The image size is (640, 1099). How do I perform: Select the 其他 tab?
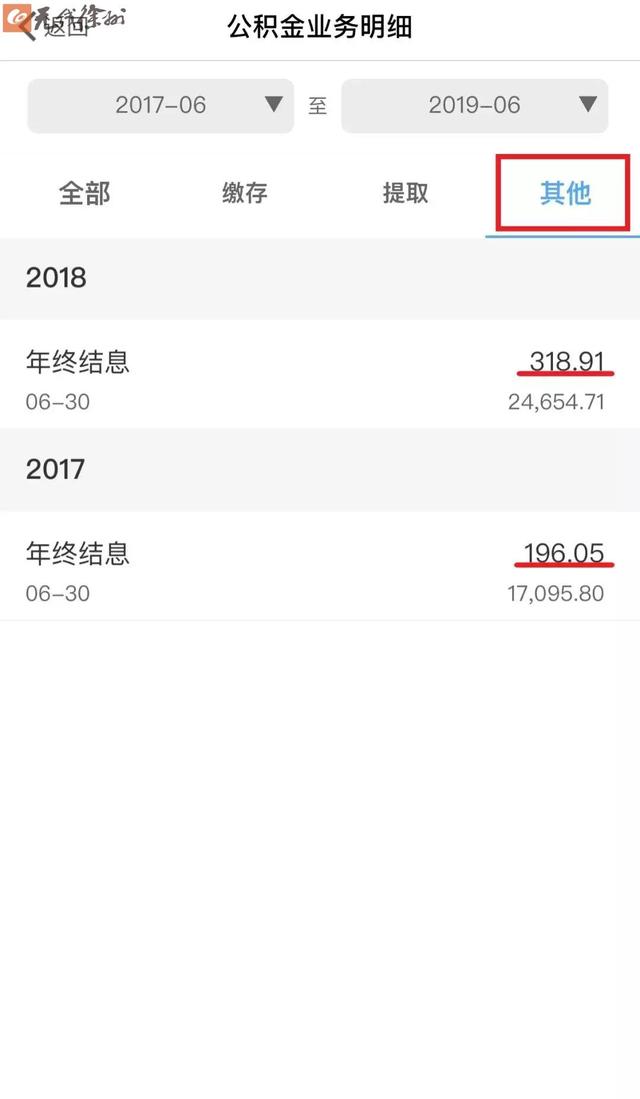pos(565,193)
